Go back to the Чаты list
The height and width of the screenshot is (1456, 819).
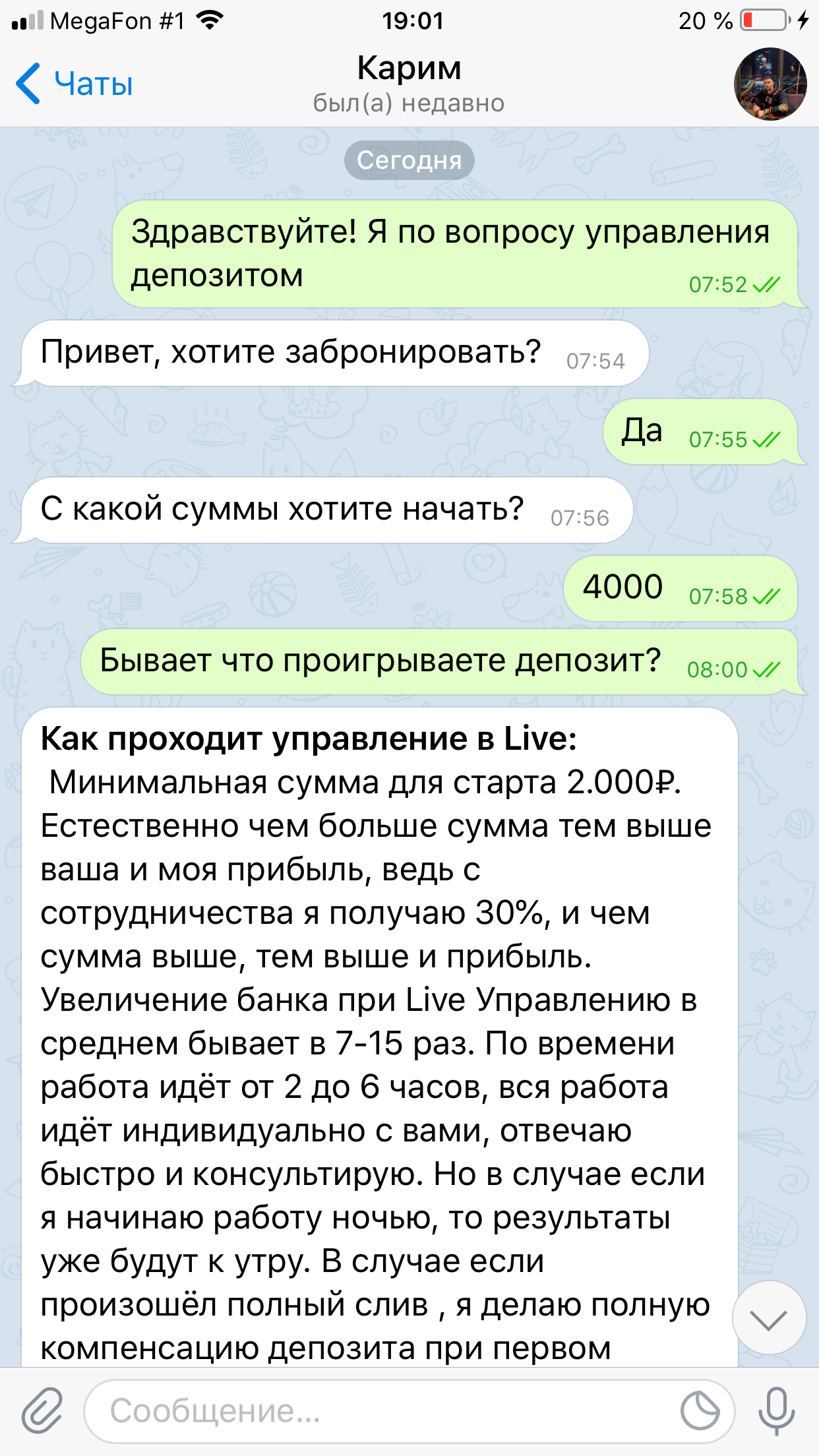74,84
